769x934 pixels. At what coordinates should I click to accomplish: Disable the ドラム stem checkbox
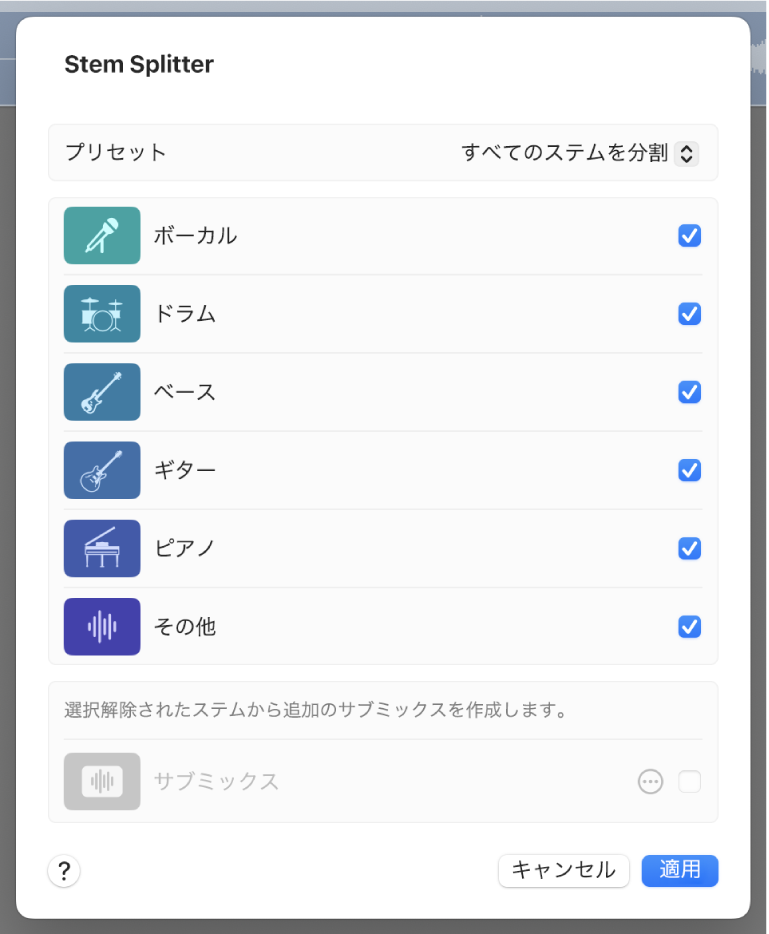[x=689, y=314]
